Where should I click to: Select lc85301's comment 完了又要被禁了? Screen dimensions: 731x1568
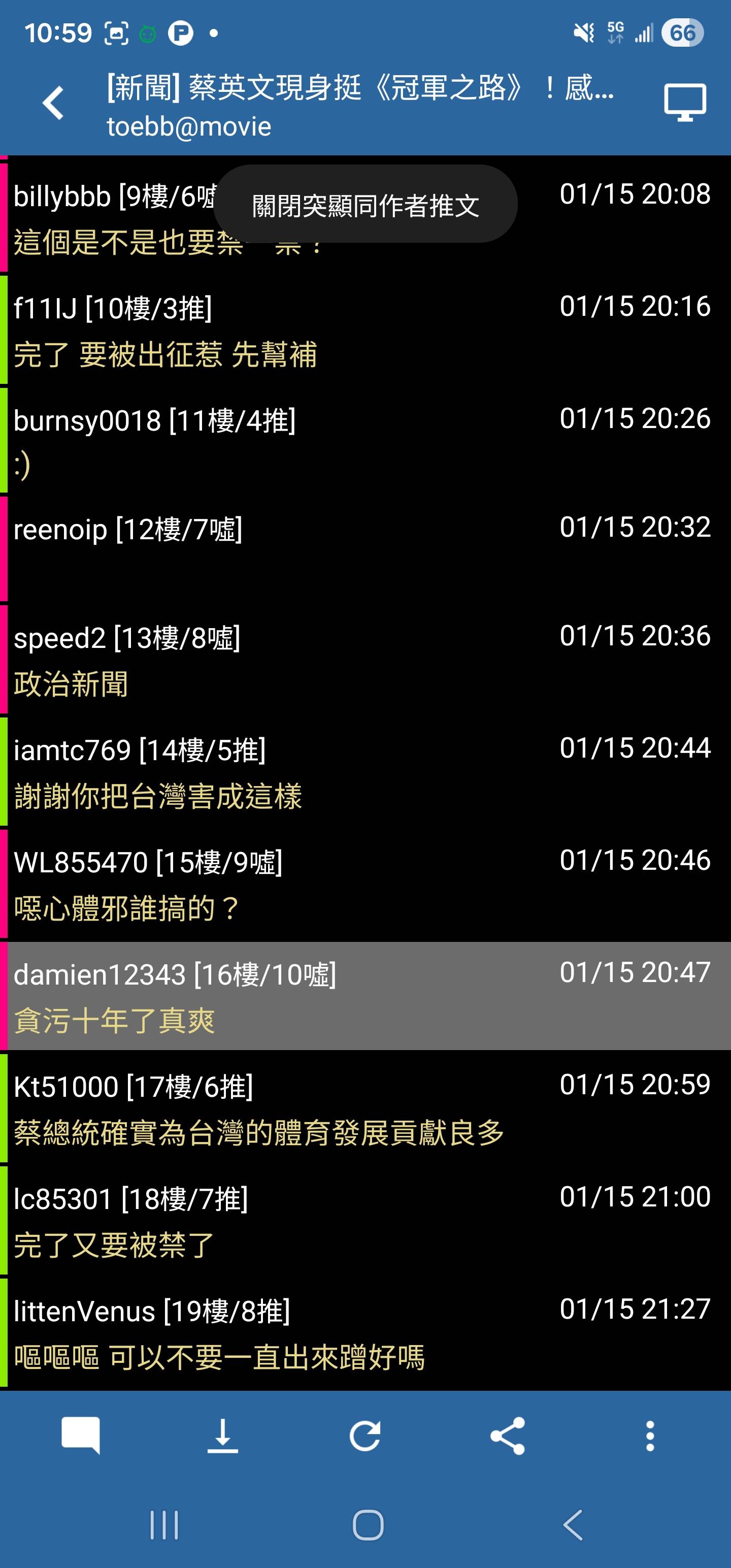coord(365,1221)
